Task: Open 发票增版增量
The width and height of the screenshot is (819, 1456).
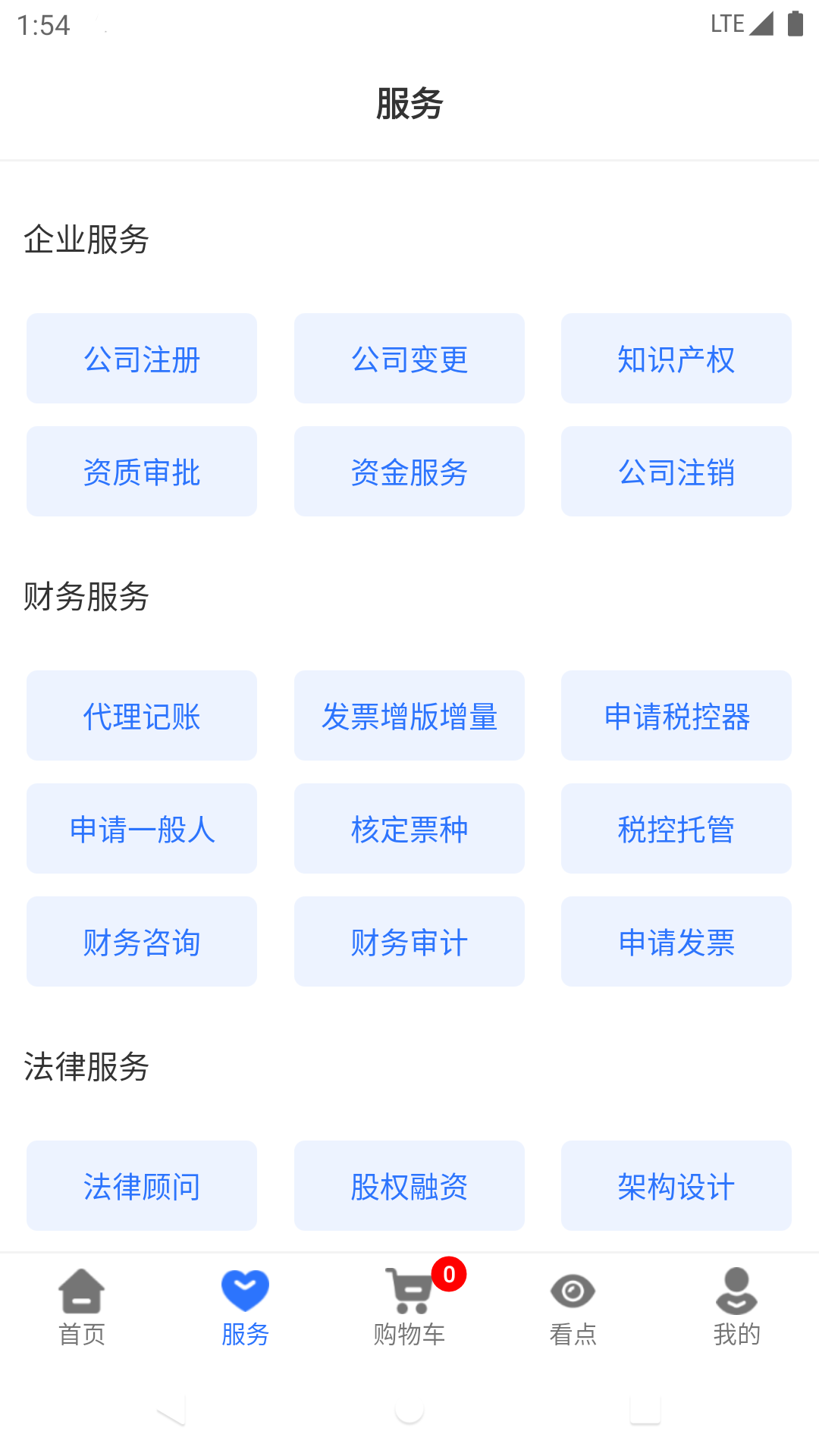Action: 409,716
